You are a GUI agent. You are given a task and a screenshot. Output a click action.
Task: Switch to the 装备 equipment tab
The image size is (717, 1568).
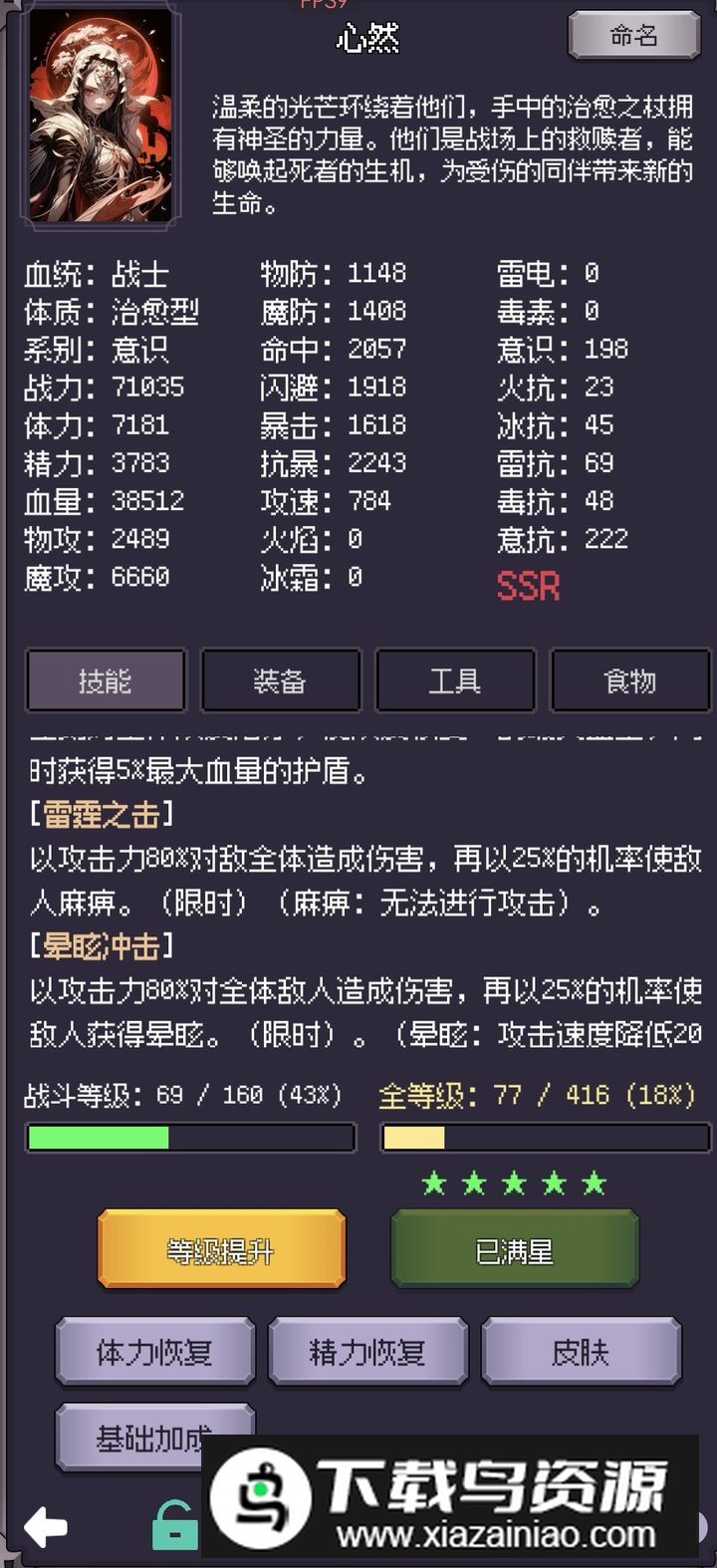click(280, 681)
